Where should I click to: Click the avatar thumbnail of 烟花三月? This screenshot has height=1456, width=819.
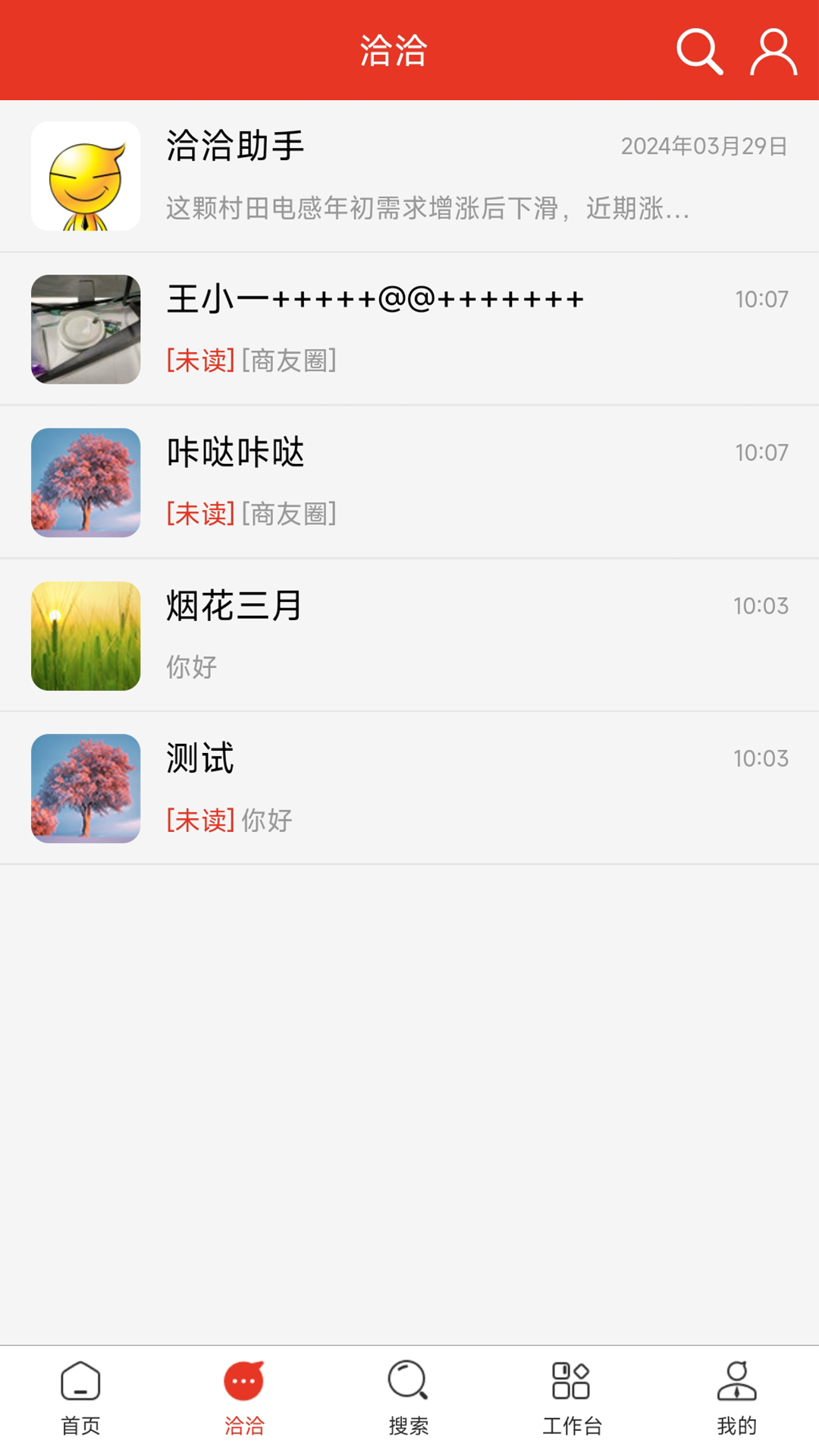85,635
